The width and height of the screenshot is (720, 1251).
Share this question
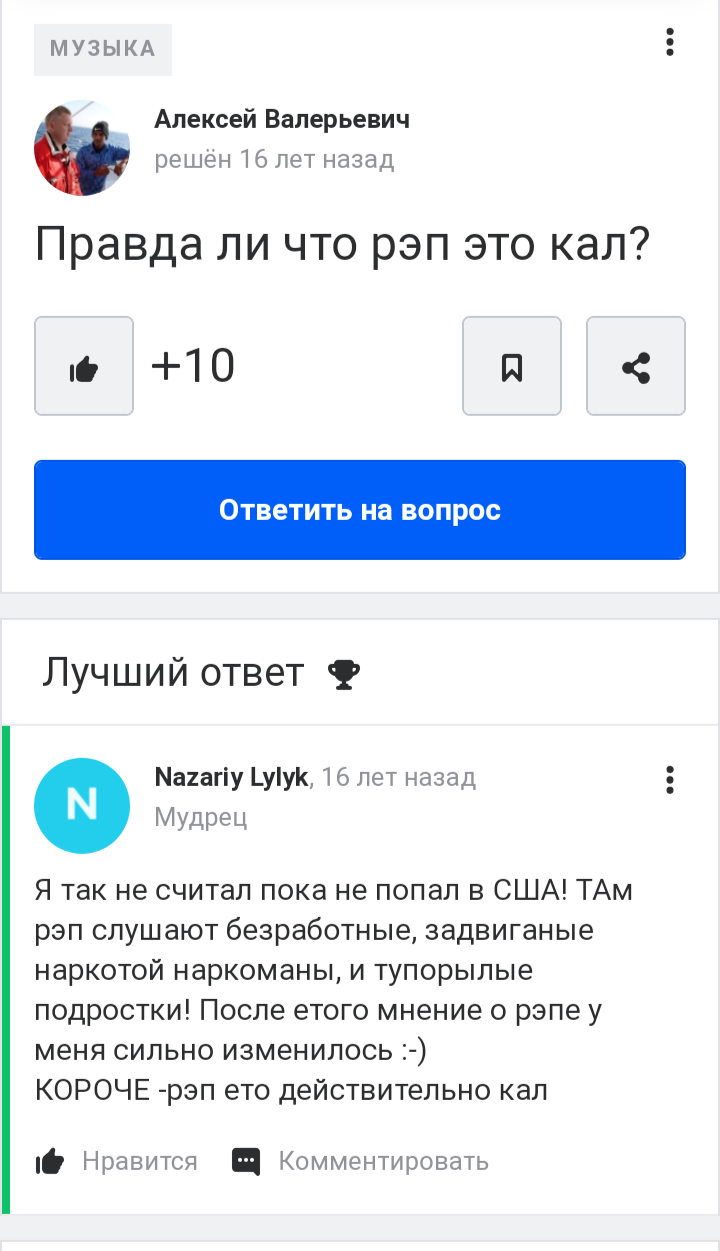(x=635, y=366)
